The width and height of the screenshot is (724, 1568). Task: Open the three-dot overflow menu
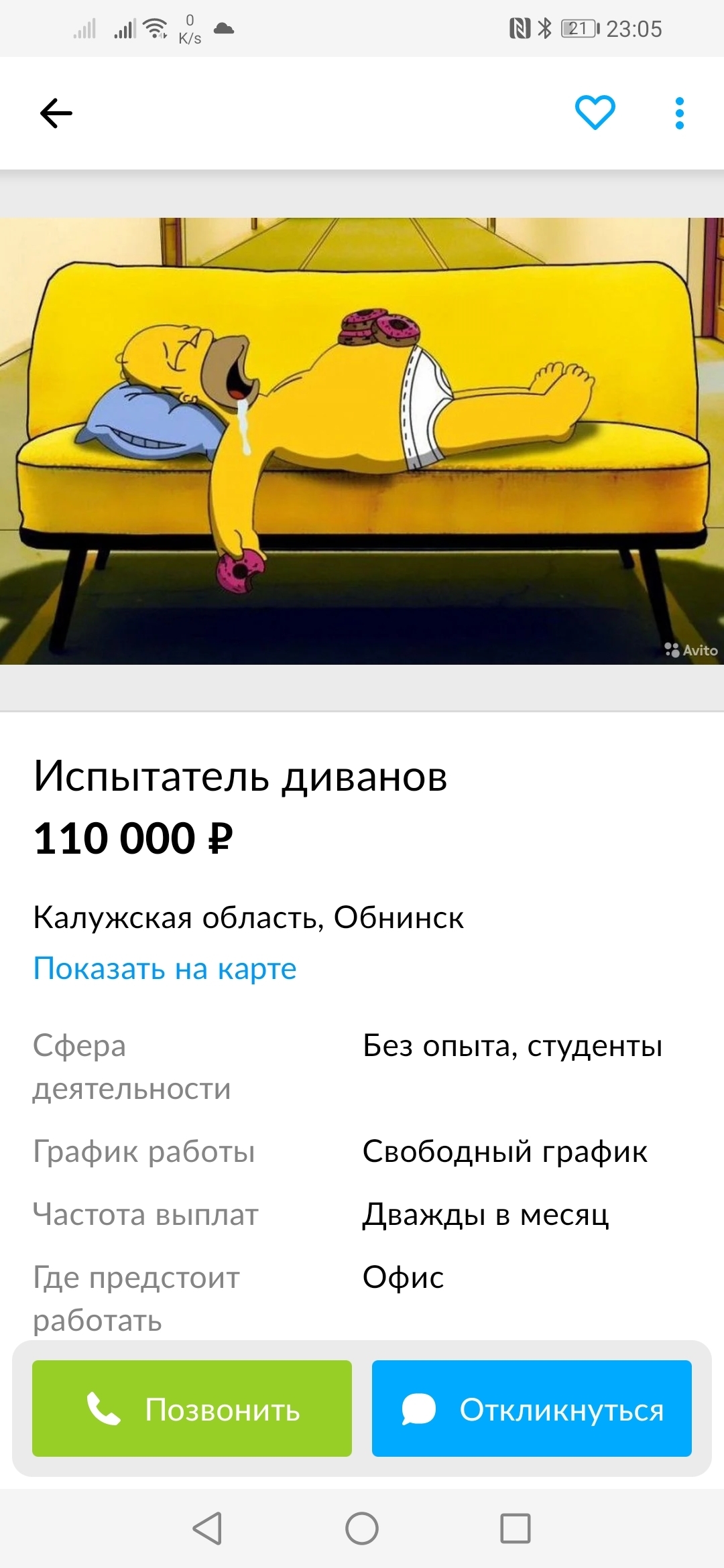tap(679, 113)
